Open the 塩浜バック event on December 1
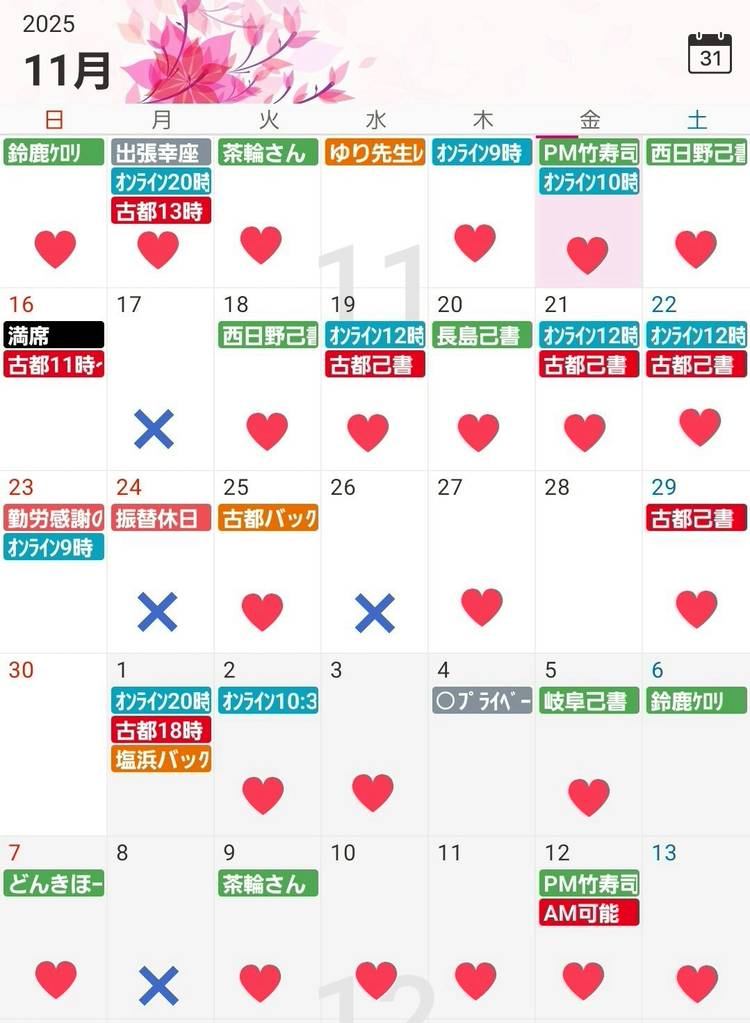 click(161, 759)
